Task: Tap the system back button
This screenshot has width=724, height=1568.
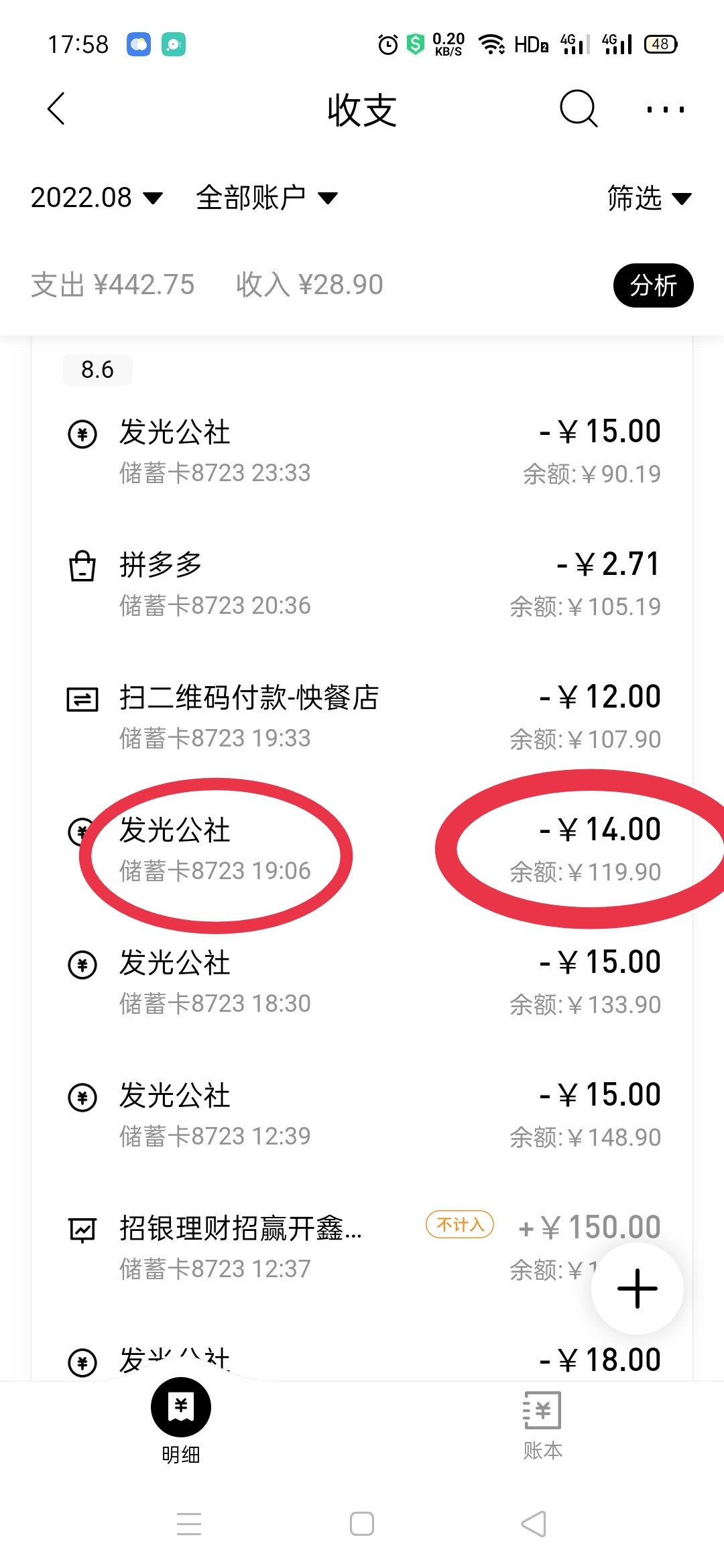Action: pyautogui.click(x=534, y=1524)
